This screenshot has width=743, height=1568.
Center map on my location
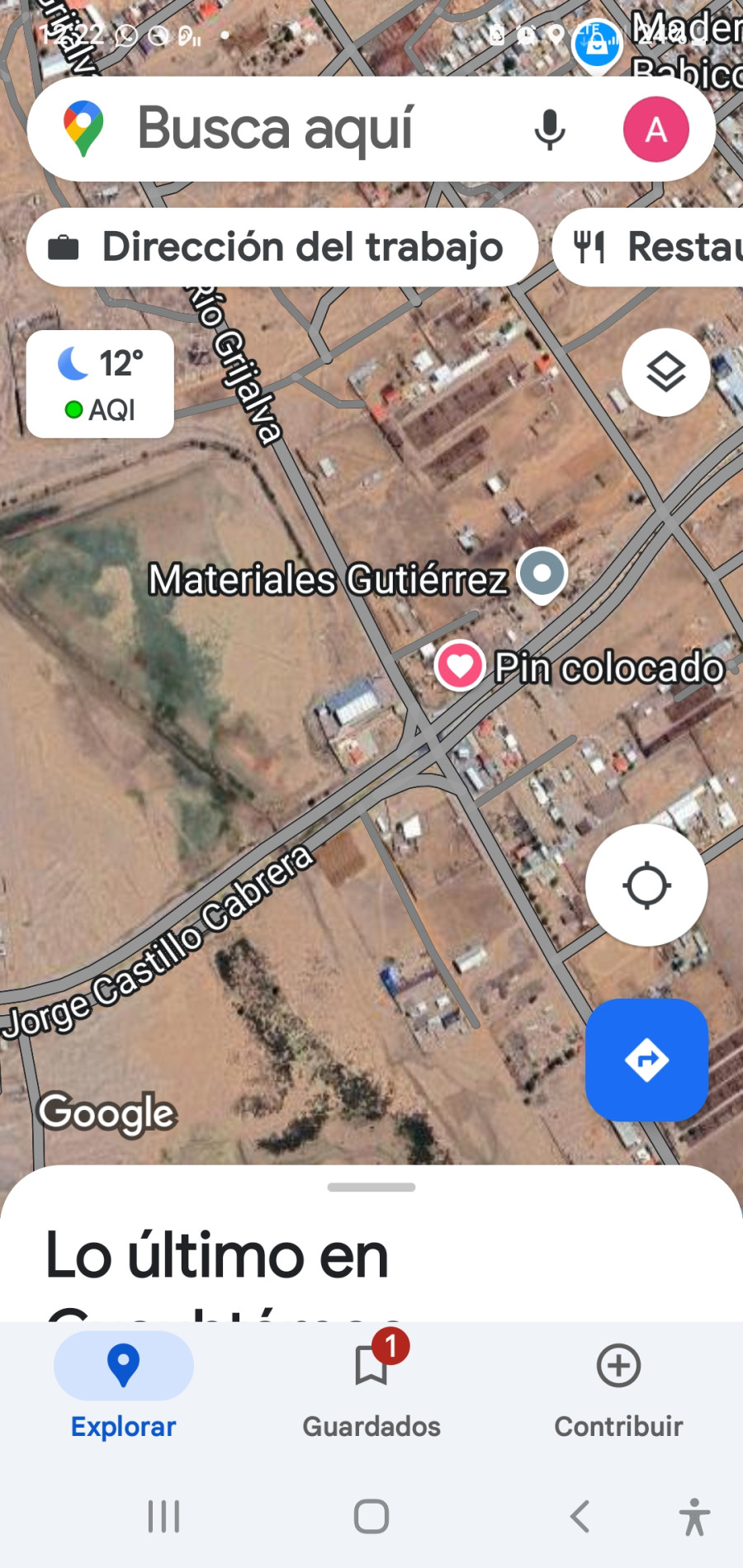tap(646, 886)
